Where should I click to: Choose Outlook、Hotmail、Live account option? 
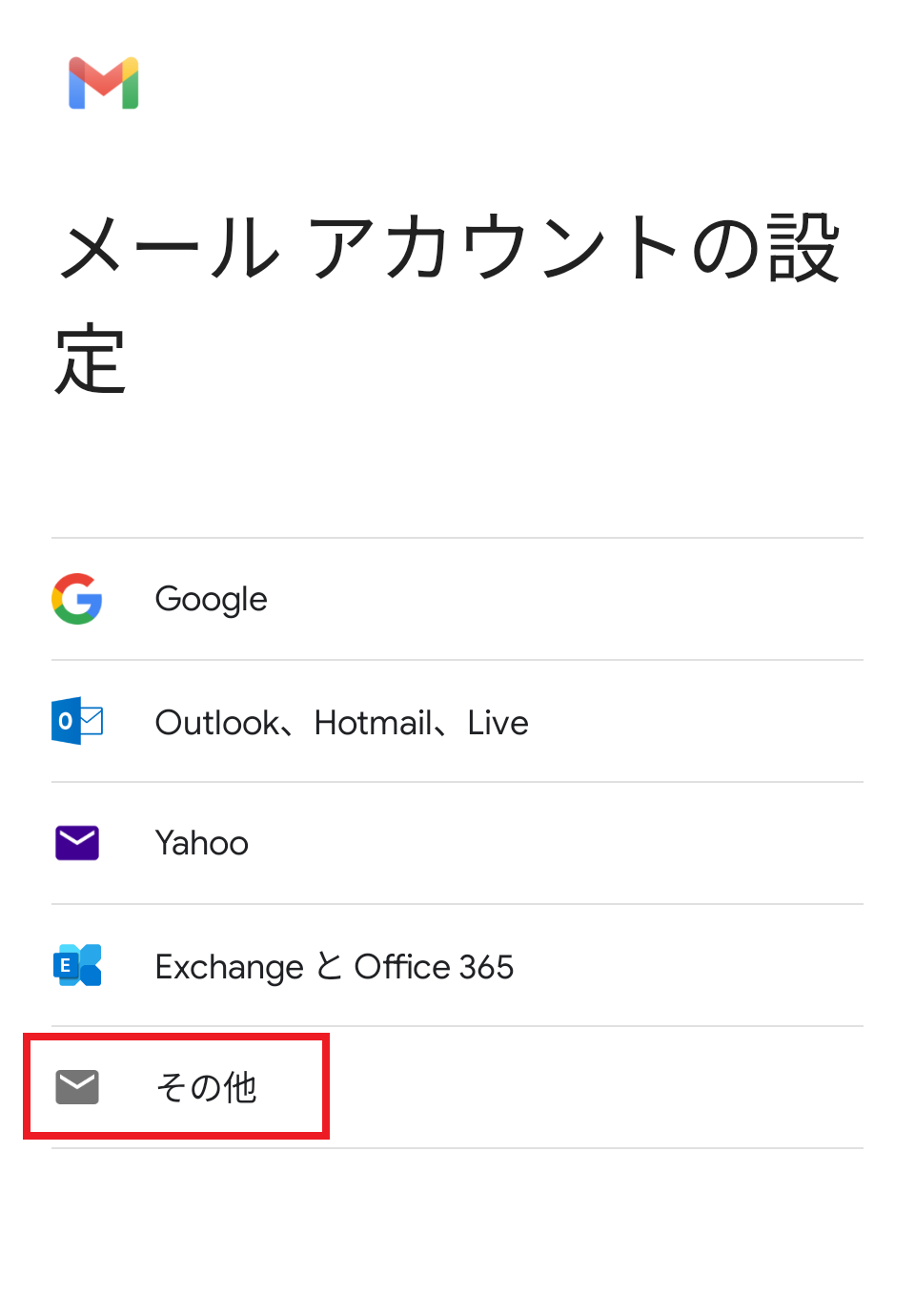coord(341,722)
